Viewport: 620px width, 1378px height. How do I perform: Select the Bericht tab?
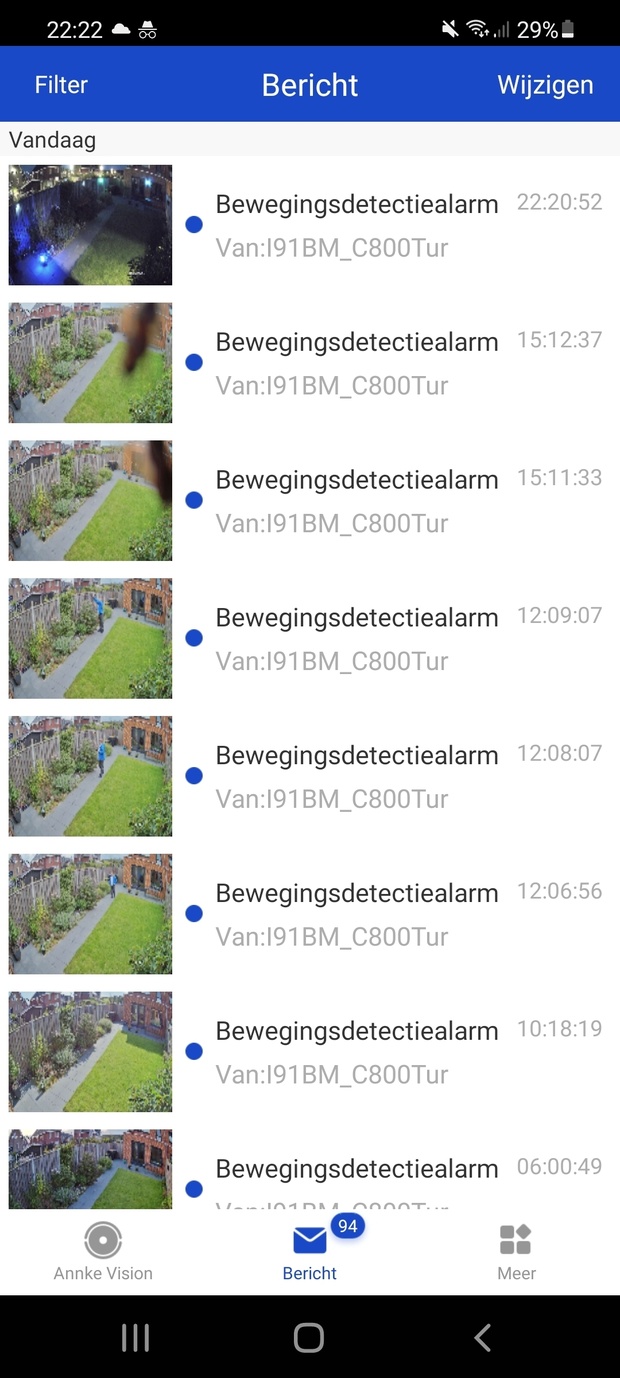[310, 1251]
